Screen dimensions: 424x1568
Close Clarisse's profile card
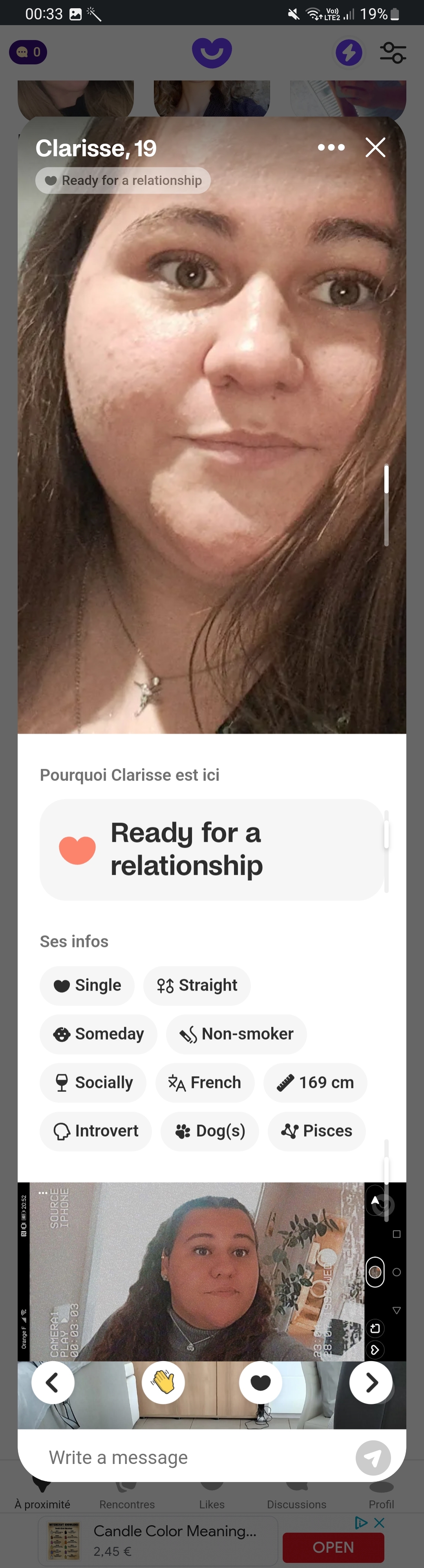pos(375,147)
